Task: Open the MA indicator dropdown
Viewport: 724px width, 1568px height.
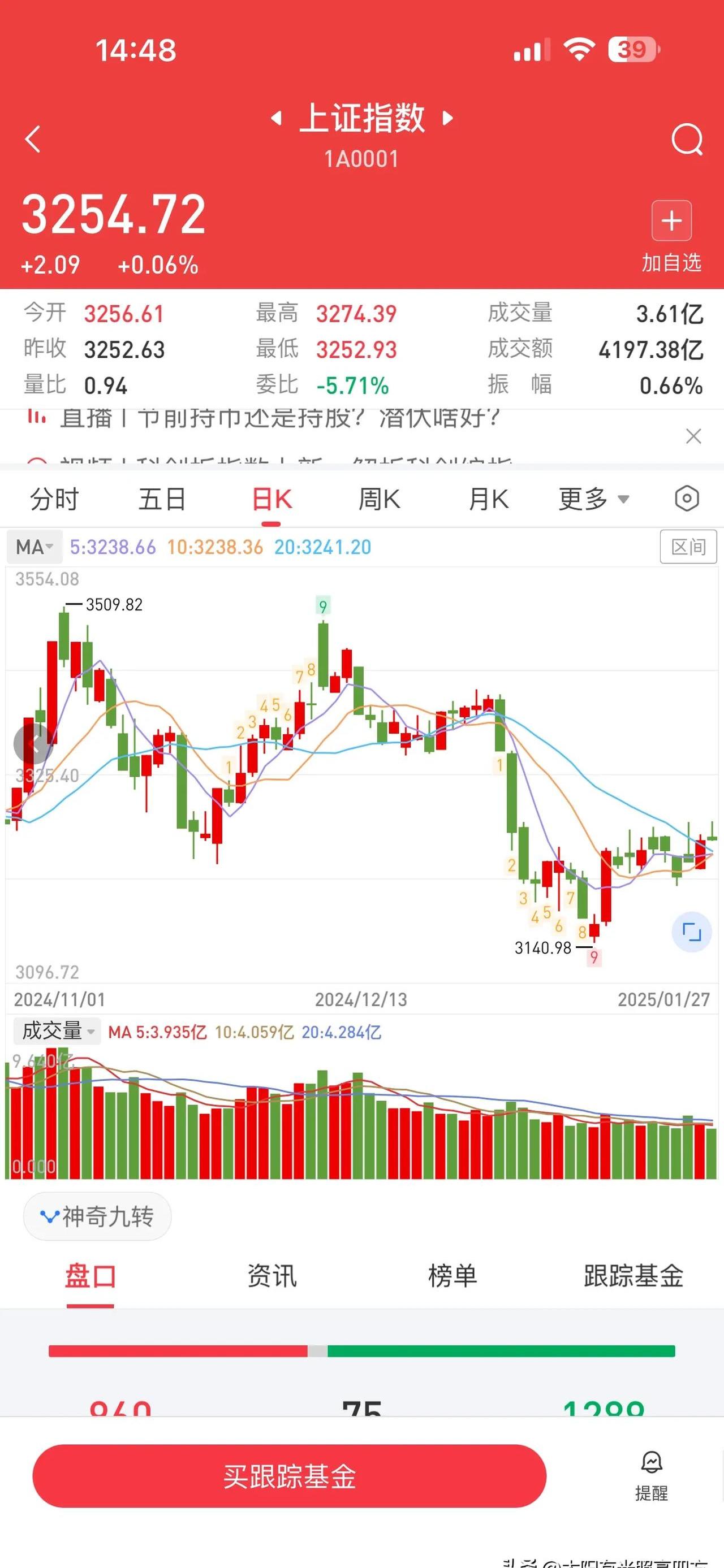Action: click(33, 547)
